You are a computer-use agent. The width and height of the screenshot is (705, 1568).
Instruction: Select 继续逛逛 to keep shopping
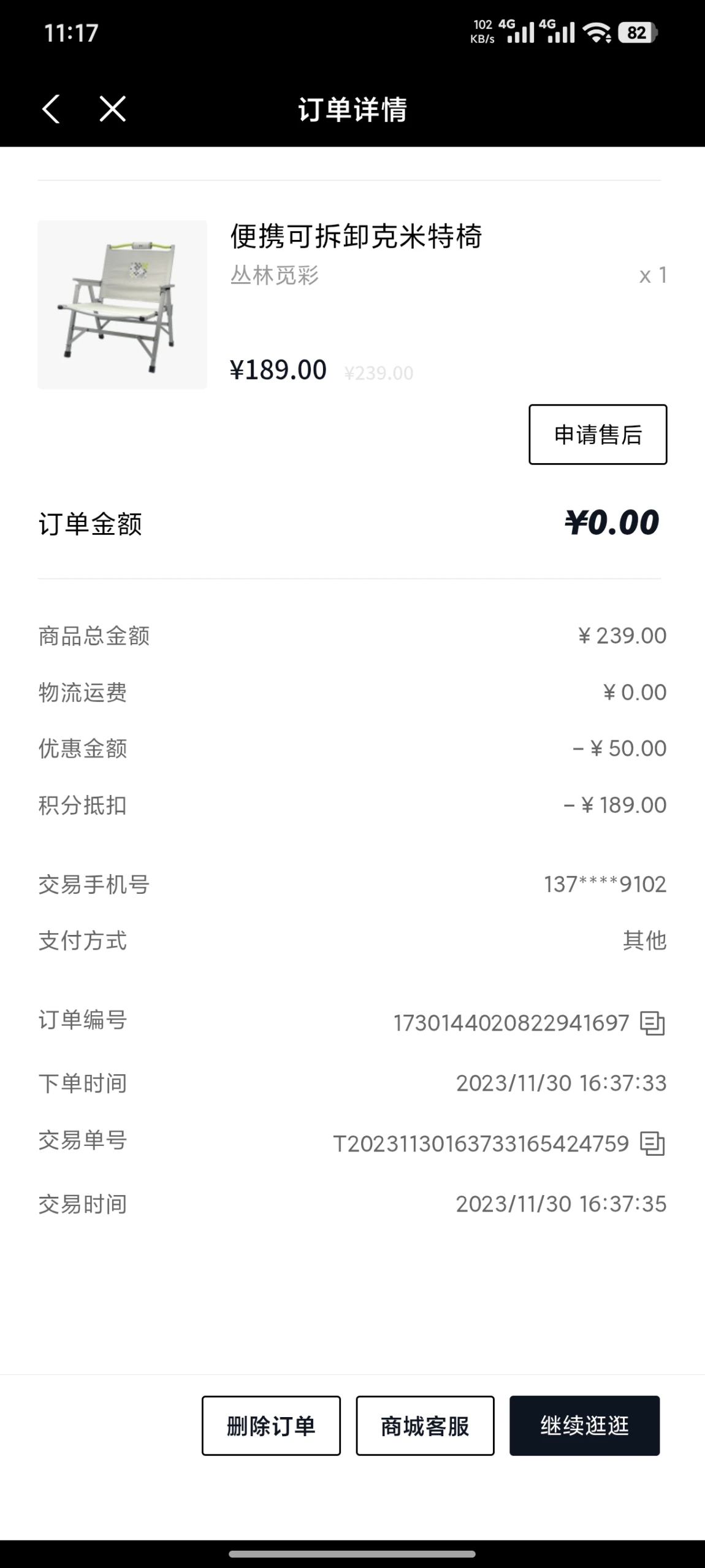tap(584, 1426)
